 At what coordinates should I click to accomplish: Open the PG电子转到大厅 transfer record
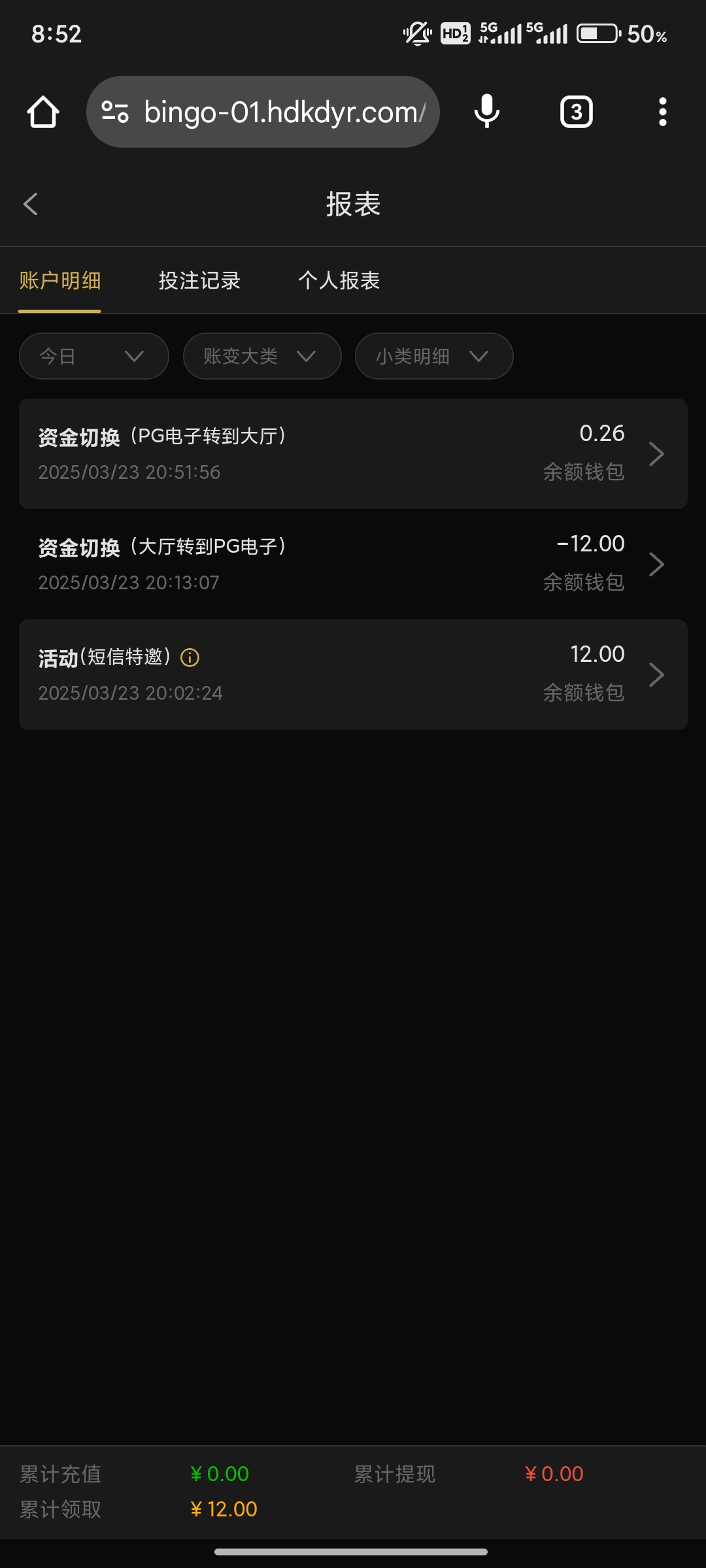click(353, 453)
